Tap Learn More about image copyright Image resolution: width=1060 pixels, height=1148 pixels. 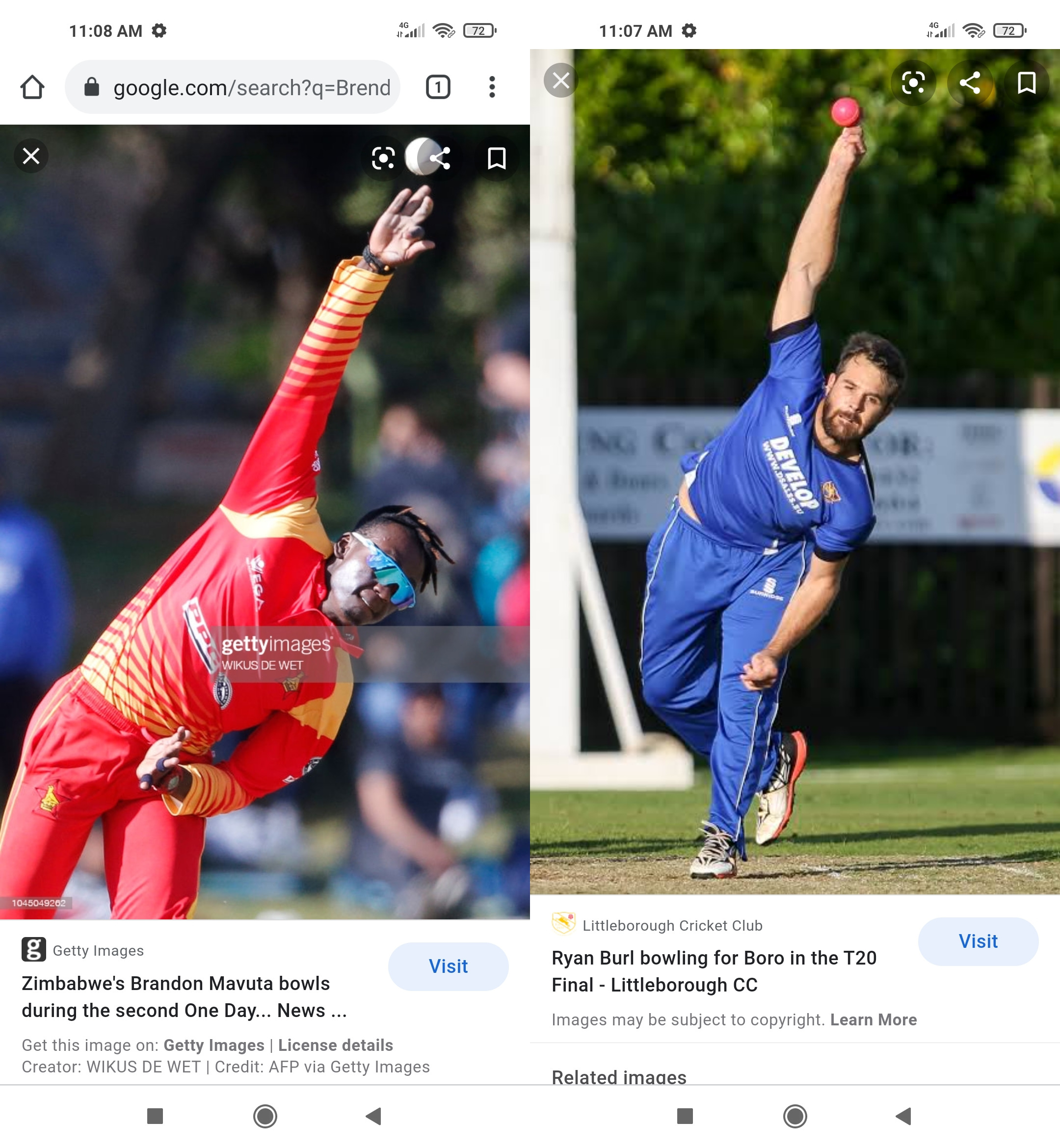pos(873,1019)
